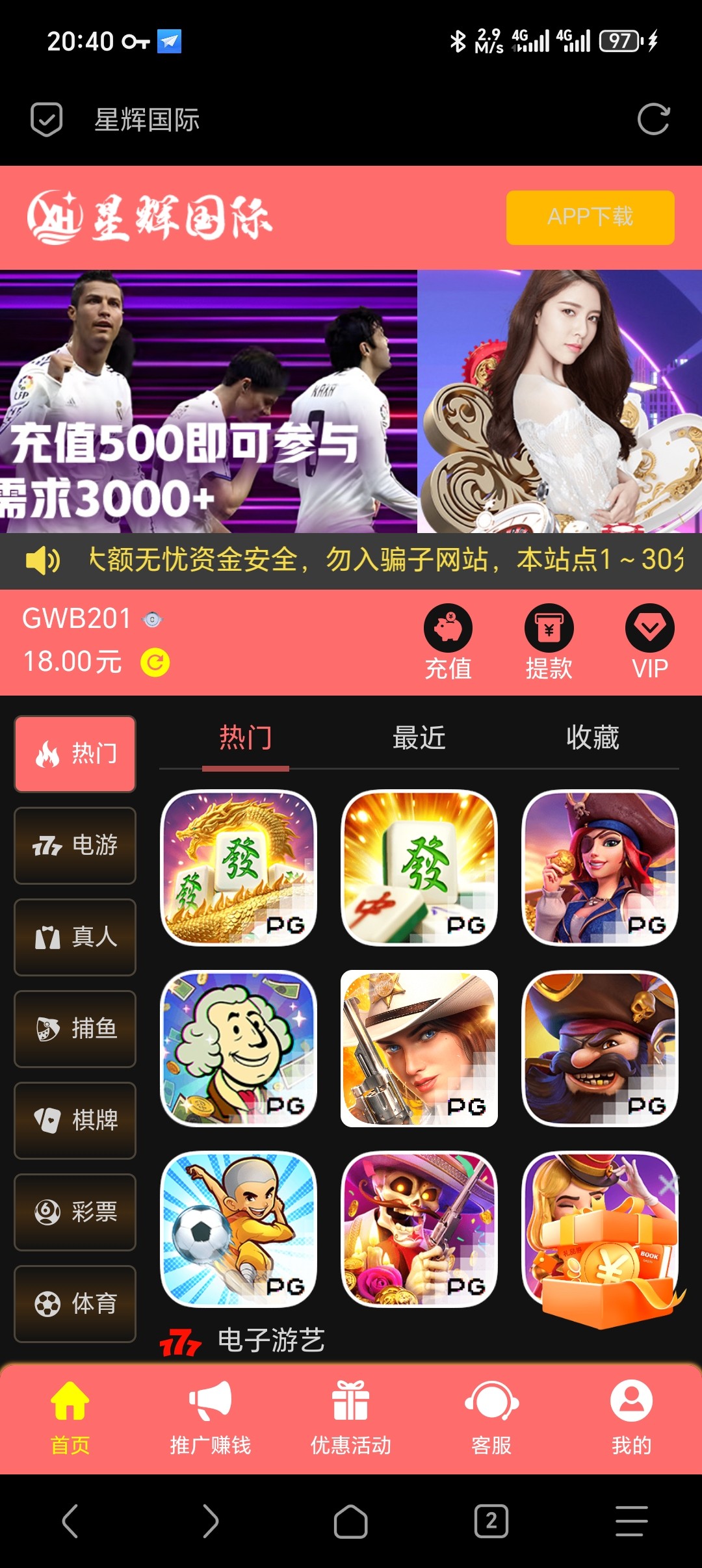The image size is (702, 1568).
Task: Open the 提款 withdrawal option
Action: [549, 641]
